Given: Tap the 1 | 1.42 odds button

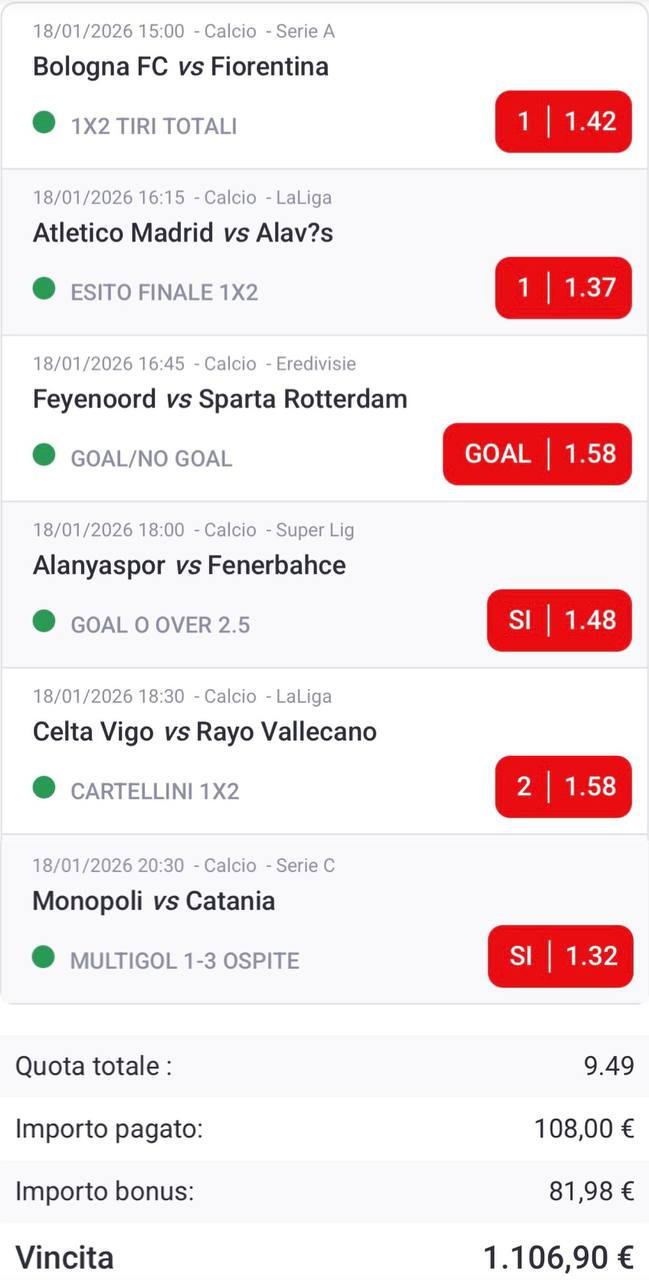Looking at the screenshot, I should [x=563, y=122].
